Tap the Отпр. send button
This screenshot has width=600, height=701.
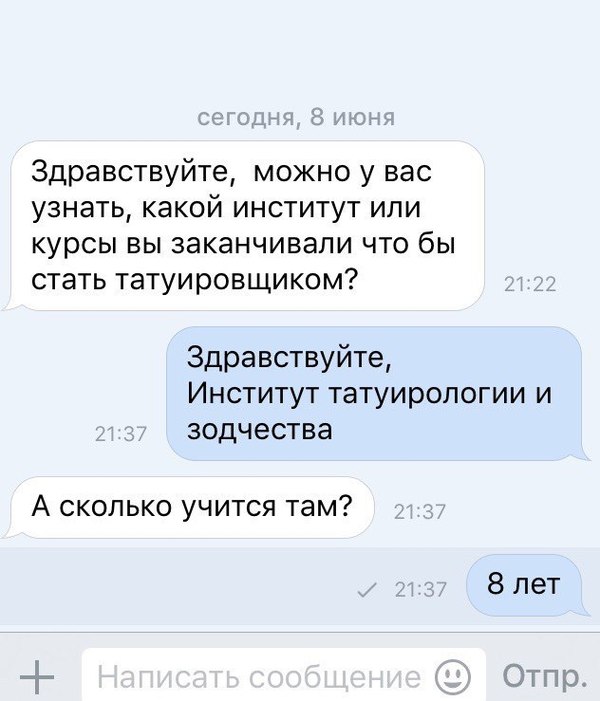pyautogui.click(x=543, y=676)
